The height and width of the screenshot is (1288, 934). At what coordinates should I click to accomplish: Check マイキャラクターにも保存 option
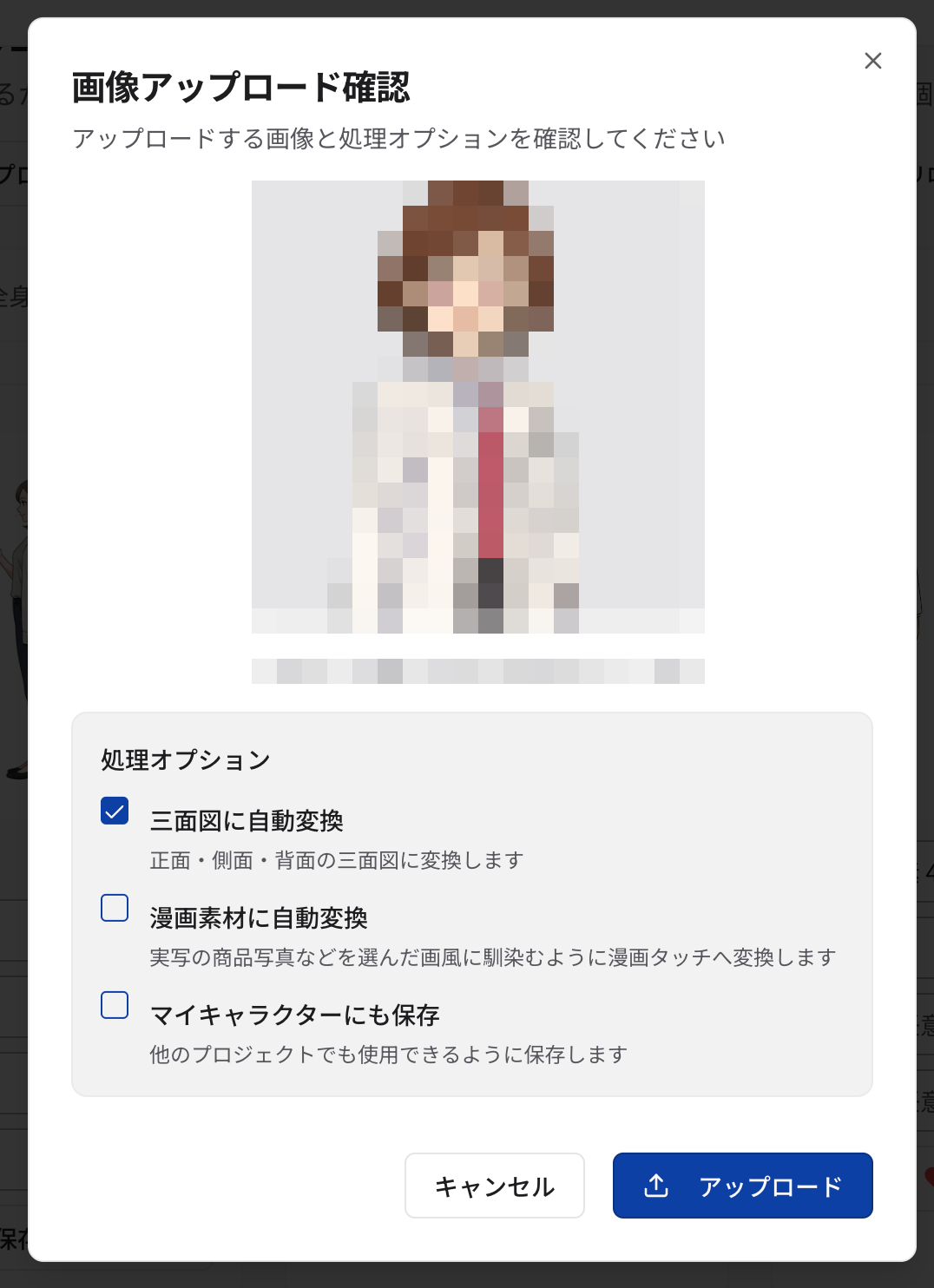point(115,1005)
